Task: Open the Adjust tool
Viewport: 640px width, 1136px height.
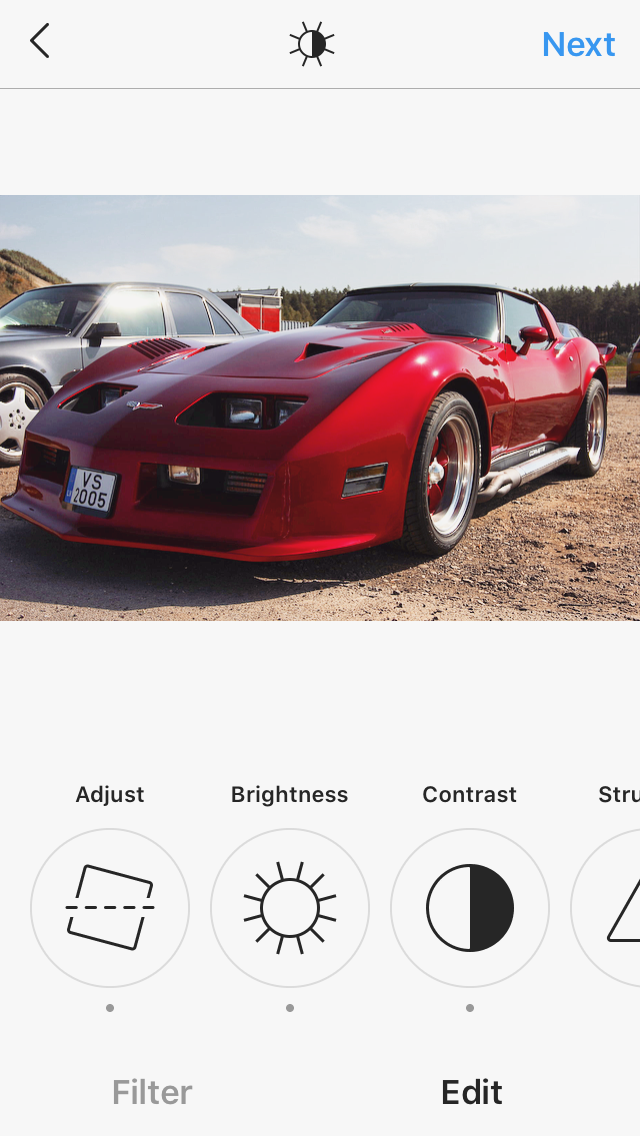Action: point(110,908)
